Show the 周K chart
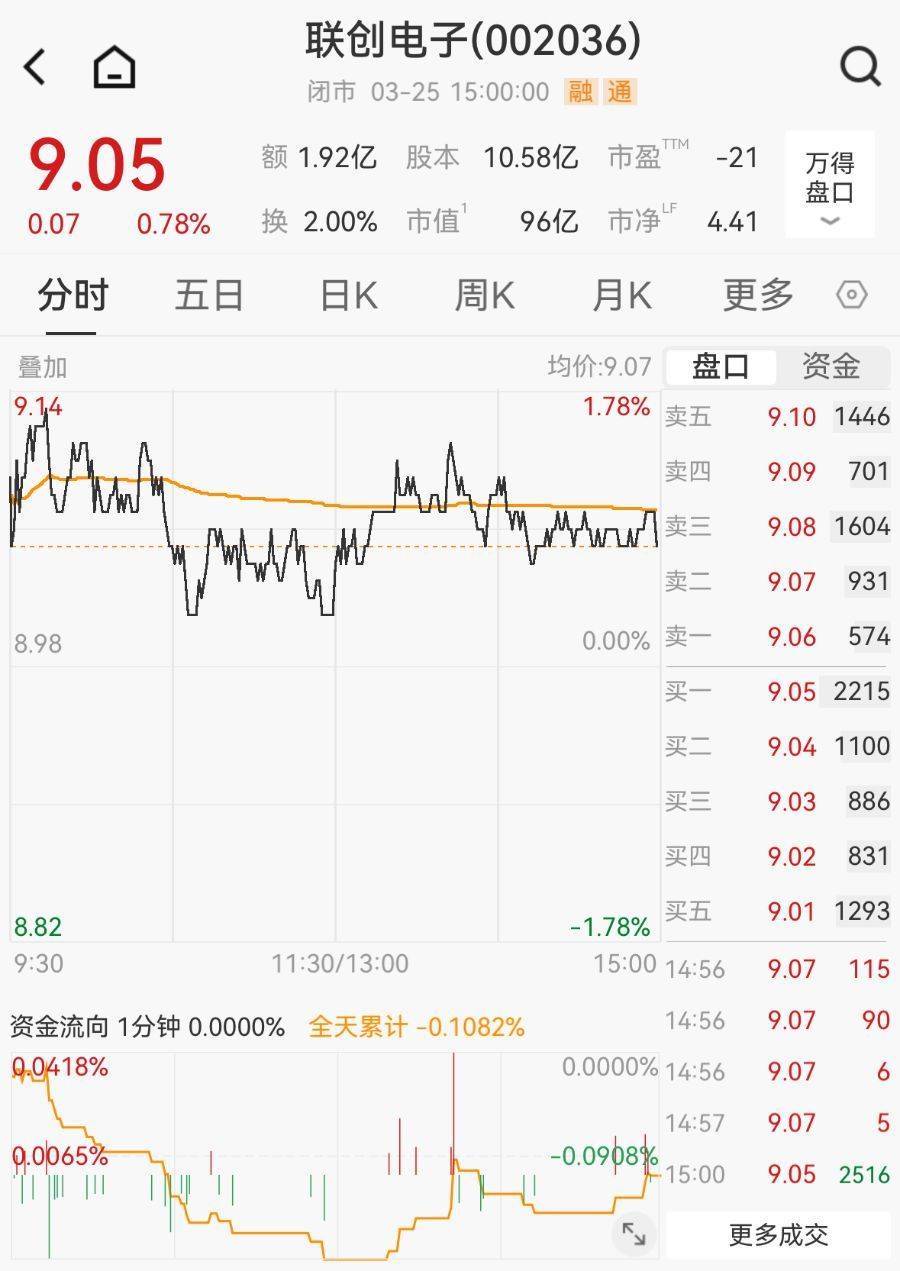 485,296
